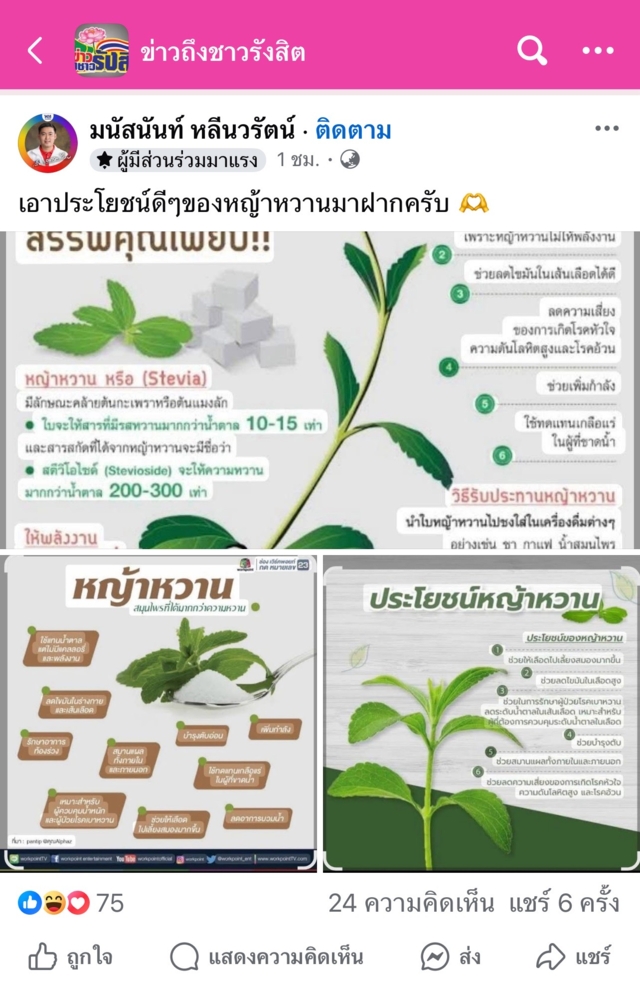Open the group overflow menu
The height and width of the screenshot is (985, 640).
click(598, 51)
